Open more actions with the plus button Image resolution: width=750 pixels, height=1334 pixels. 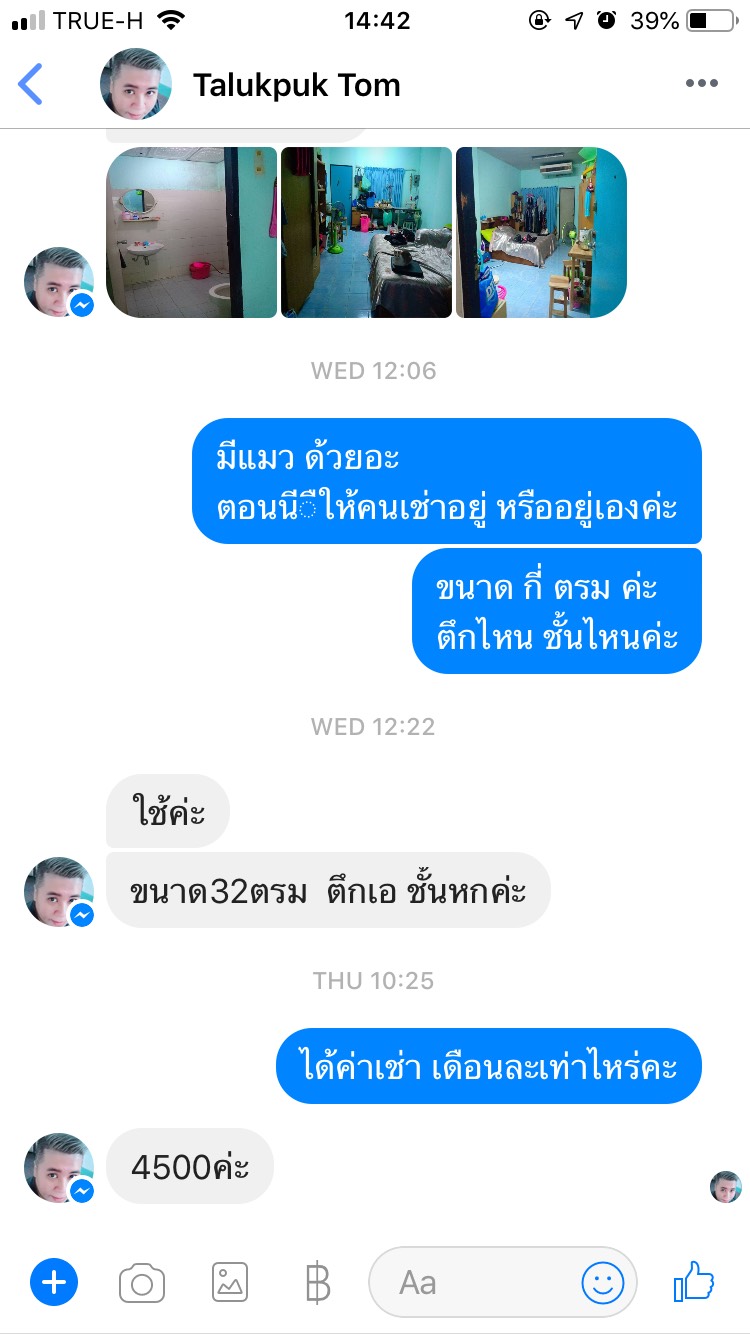(x=54, y=1282)
